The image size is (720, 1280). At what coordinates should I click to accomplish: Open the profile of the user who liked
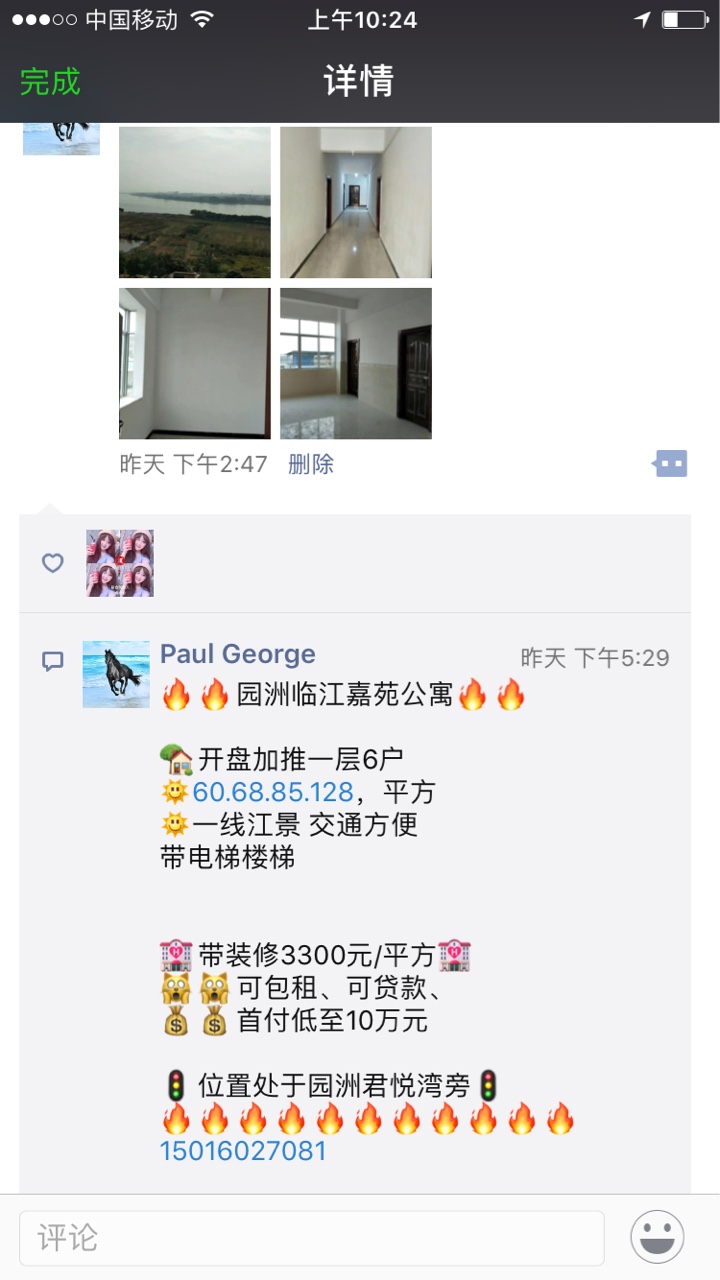[120, 563]
